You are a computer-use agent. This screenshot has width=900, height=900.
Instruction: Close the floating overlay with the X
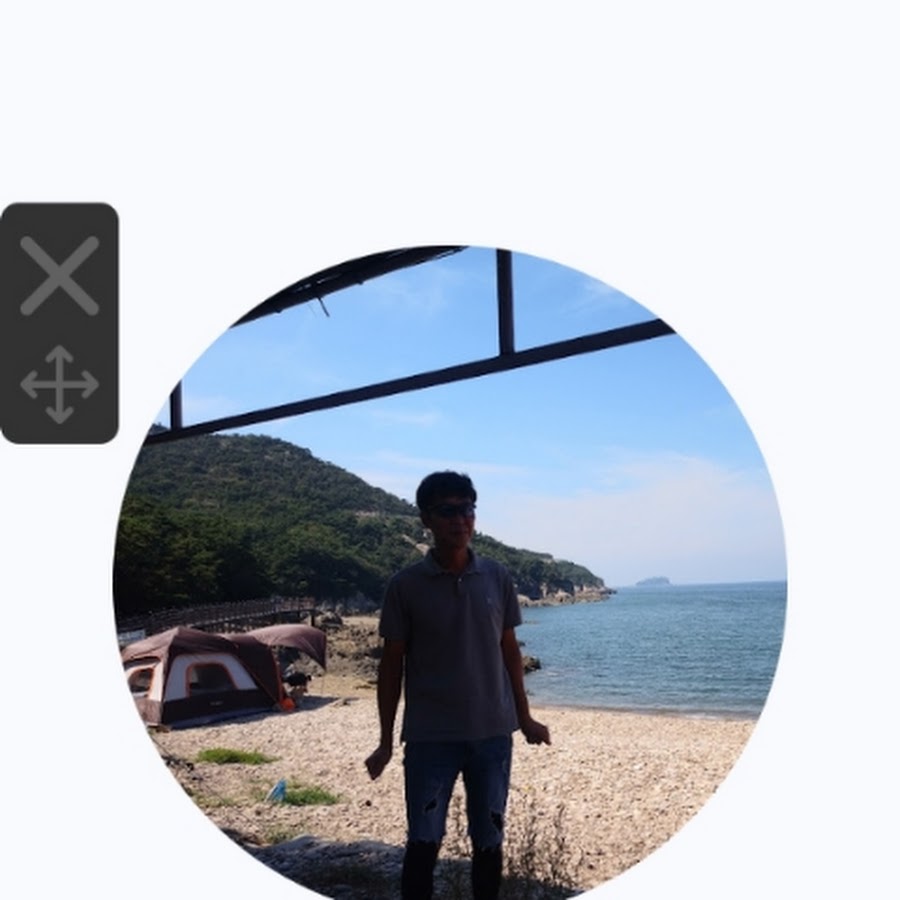pos(59,275)
